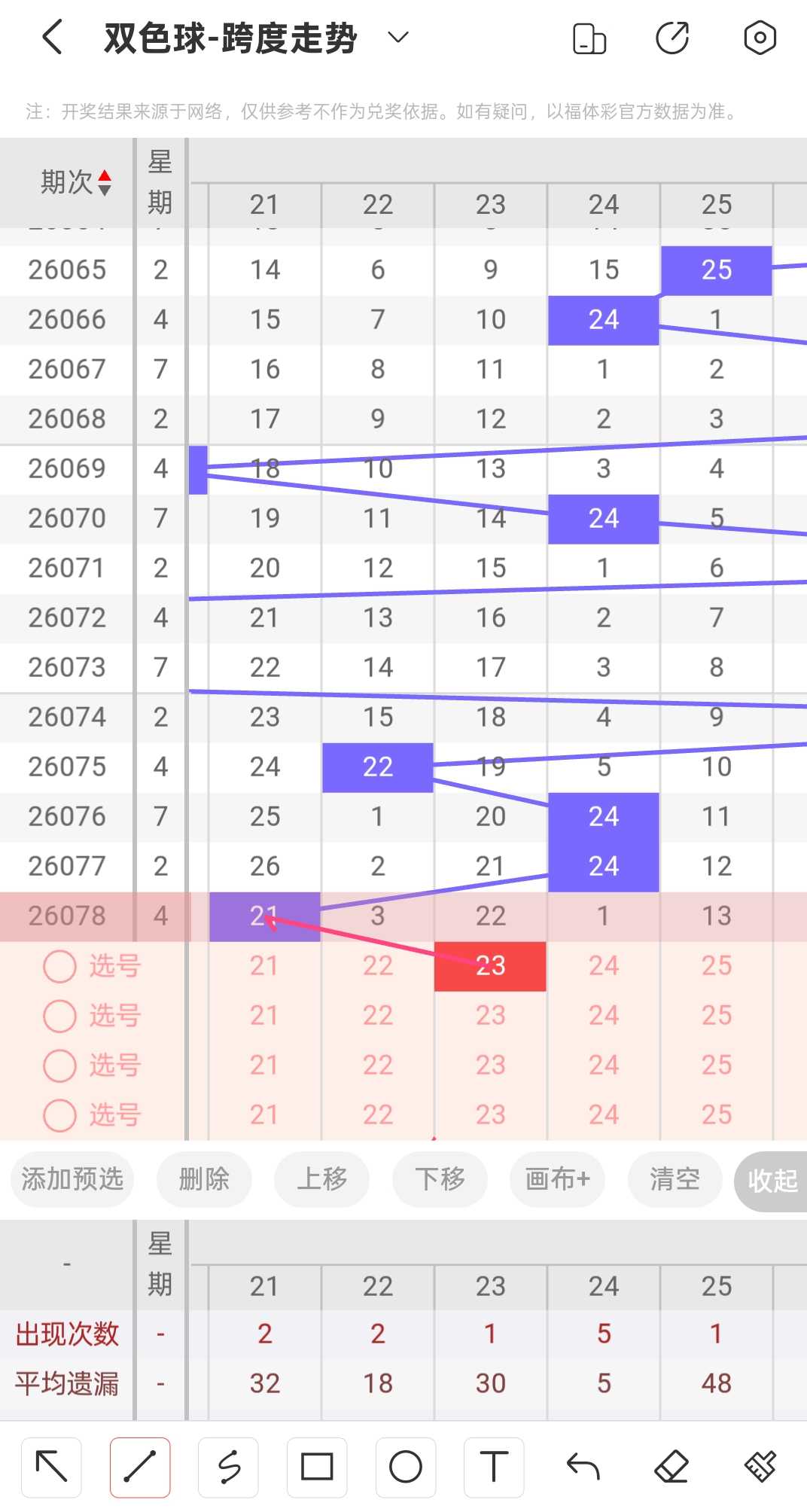Screen dimensions: 807x1512
Task: Share the trend chart
Action: 672,38
